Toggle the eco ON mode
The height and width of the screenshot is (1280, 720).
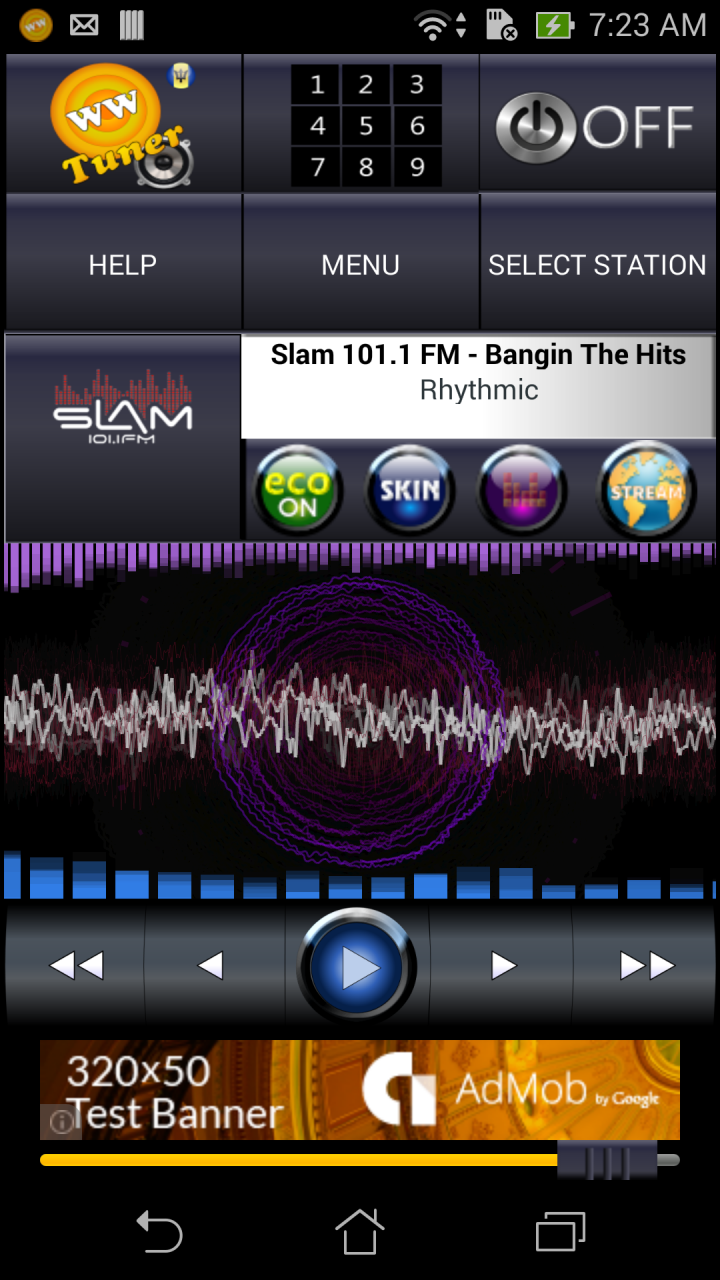[x=297, y=493]
